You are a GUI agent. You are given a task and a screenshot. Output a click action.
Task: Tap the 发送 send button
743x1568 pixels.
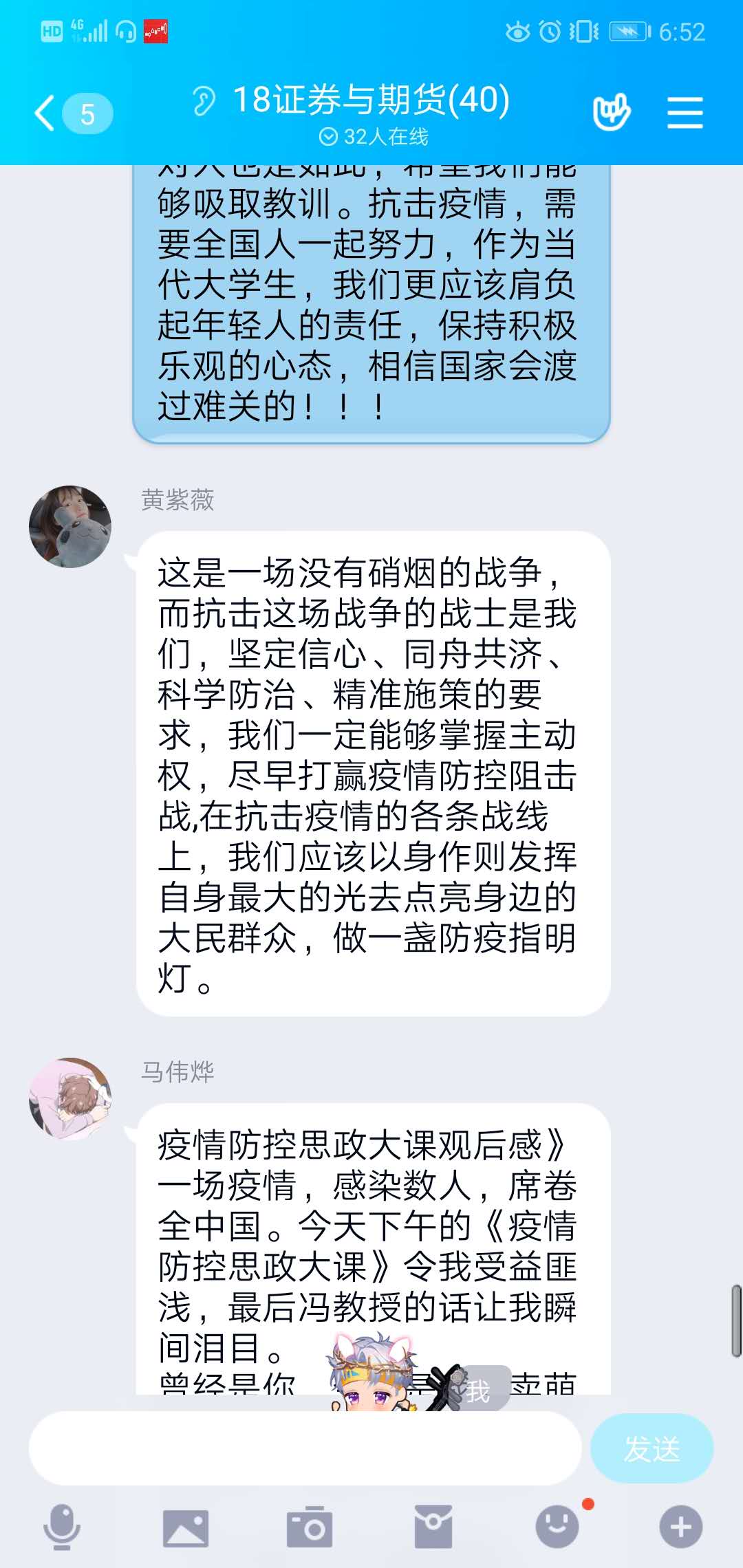point(652,1448)
